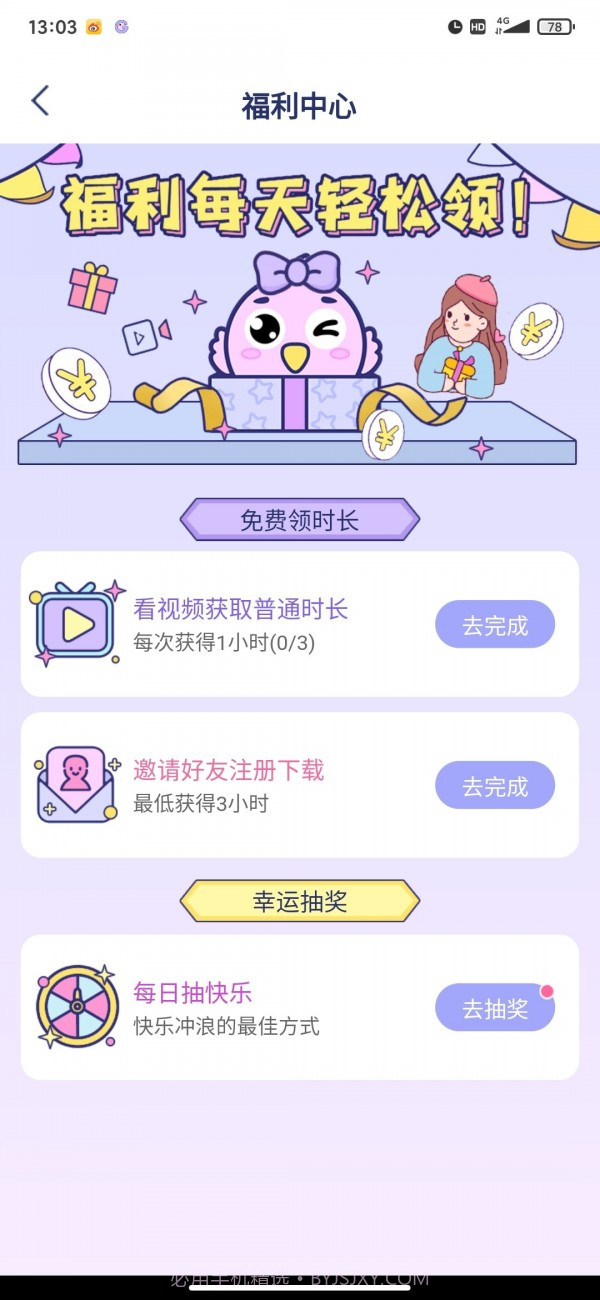Screen dimensions: 600x1300
Task: Tap 去完成 for 看视频获取普通时长
Action: [494, 625]
